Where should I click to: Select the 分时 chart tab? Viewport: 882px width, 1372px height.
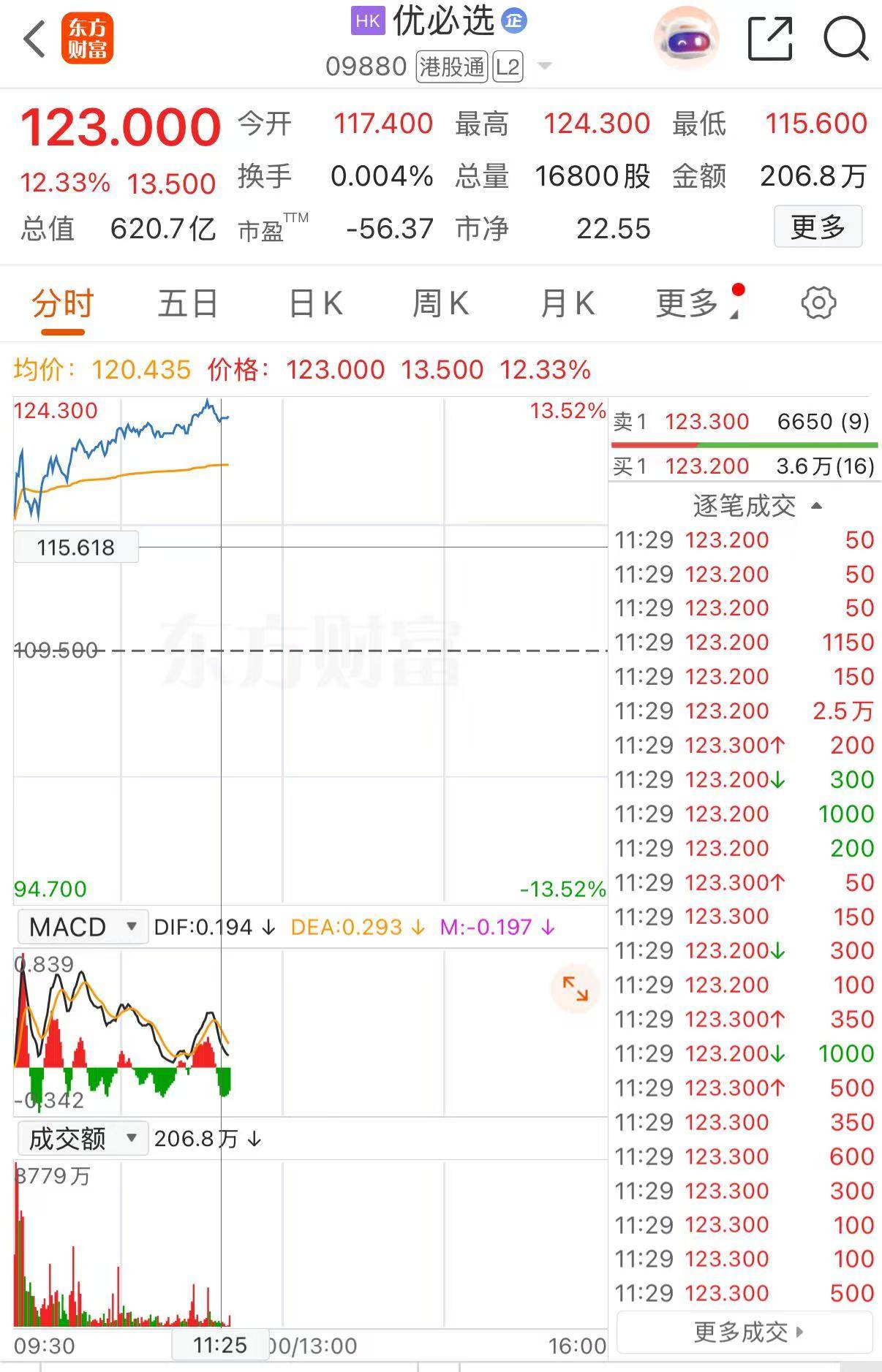63,303
